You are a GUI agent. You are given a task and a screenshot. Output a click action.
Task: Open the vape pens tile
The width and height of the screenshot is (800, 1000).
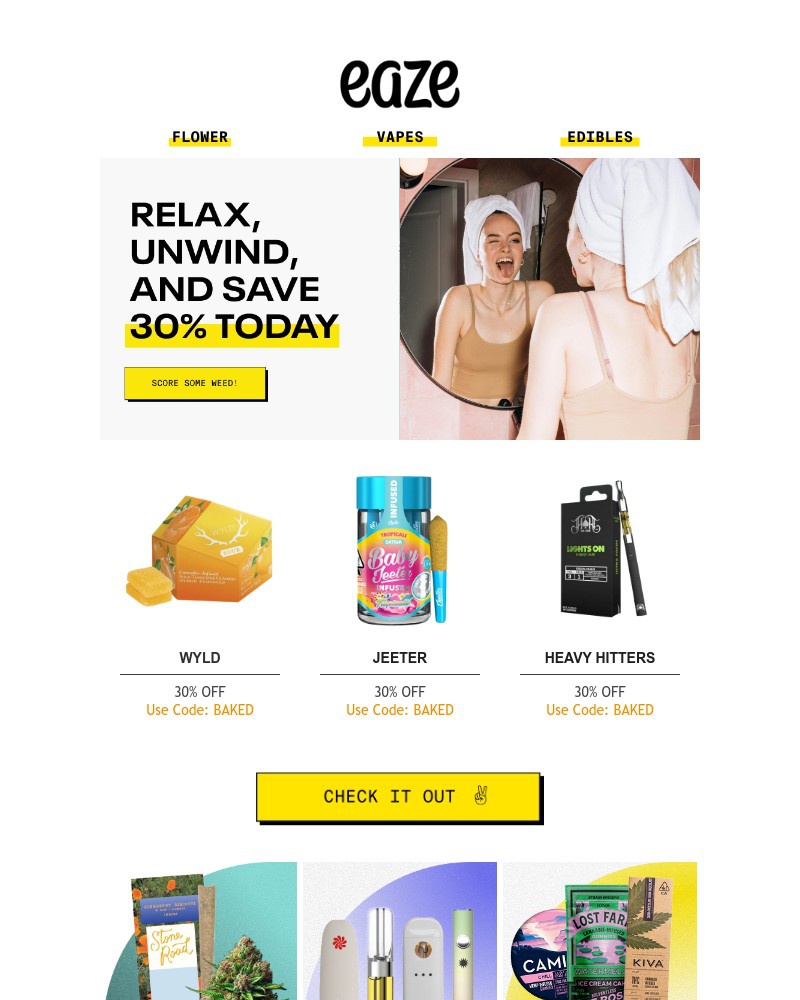pos(400,932)
